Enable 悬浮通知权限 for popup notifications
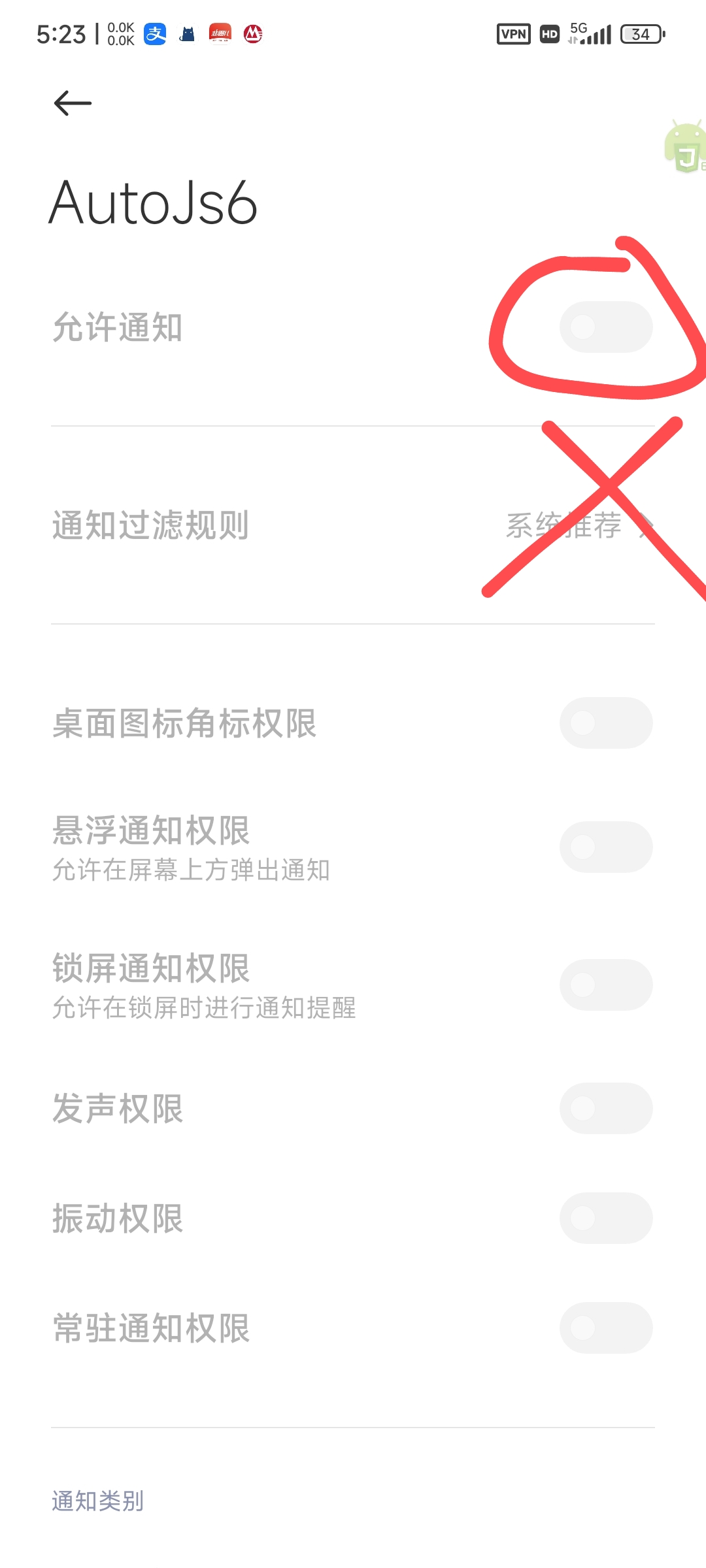Image resolution: width=706 pixels, height=1568 pixels. (x=605, y=846)
